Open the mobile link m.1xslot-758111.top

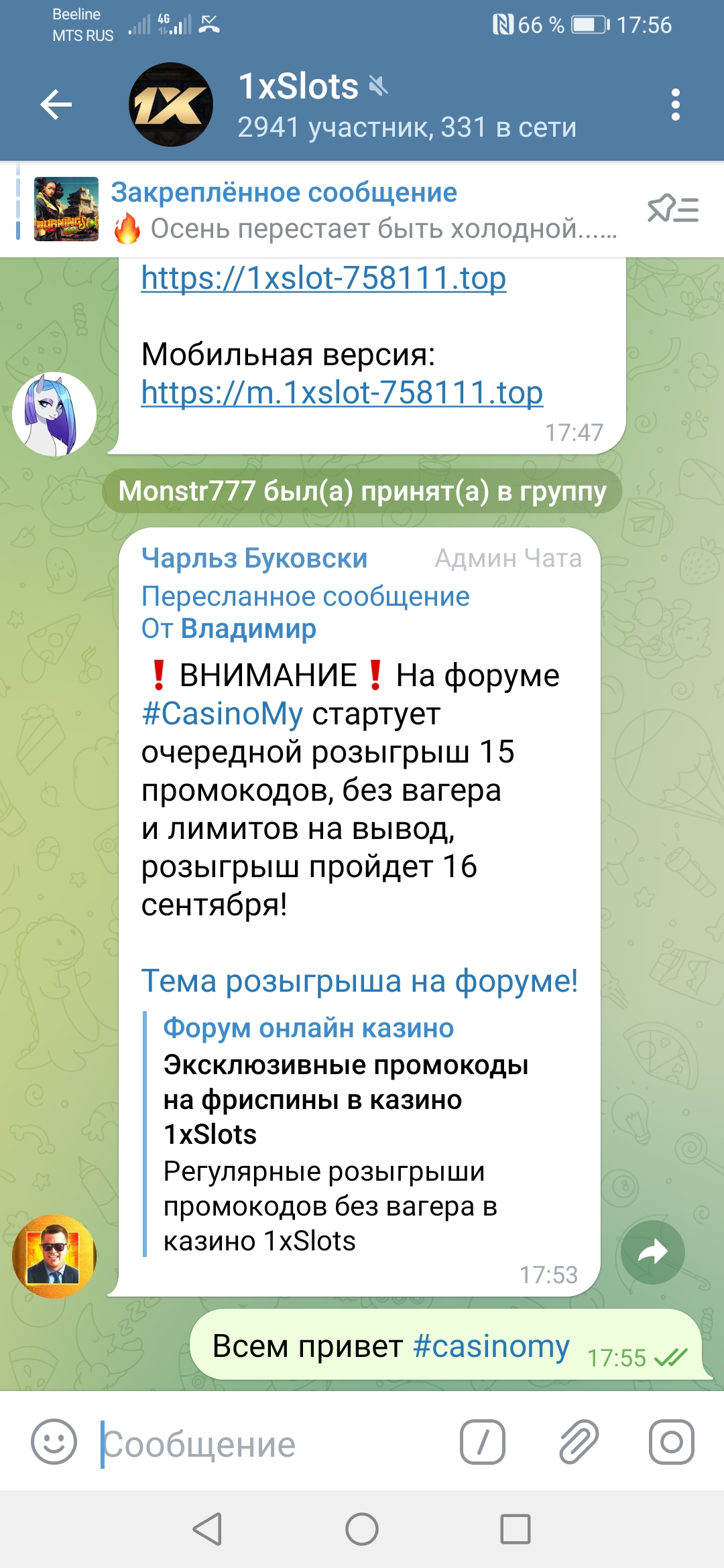[x=342, y=393]
